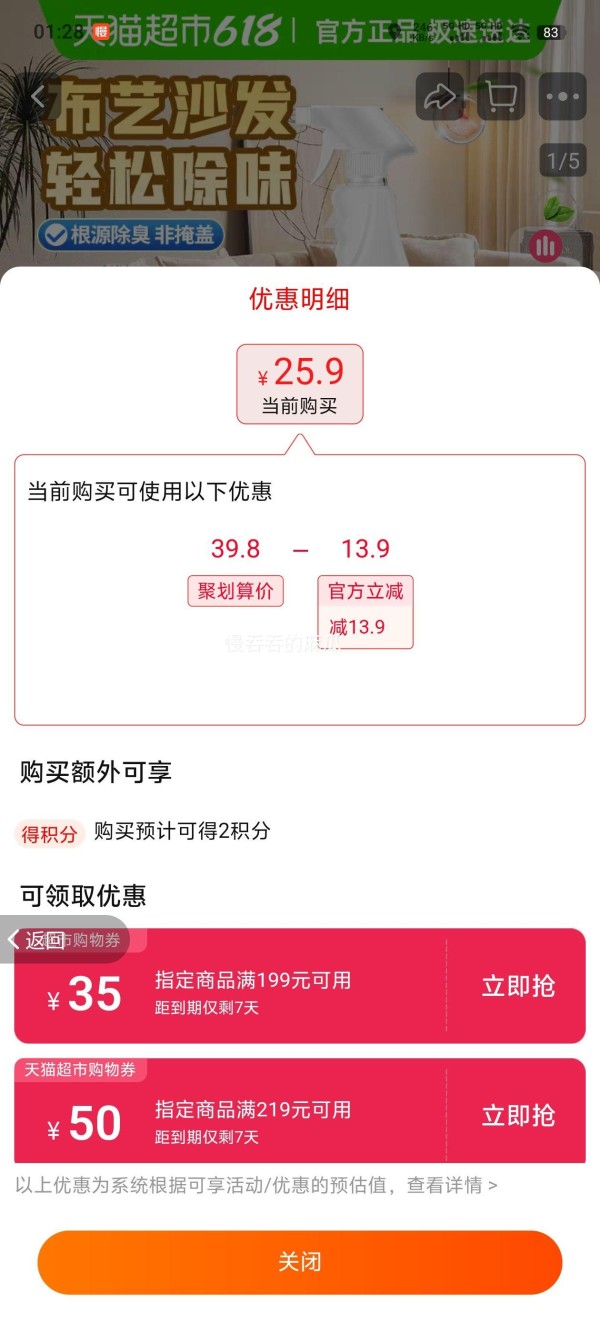Close the discount details sheet

(300, 1262)
